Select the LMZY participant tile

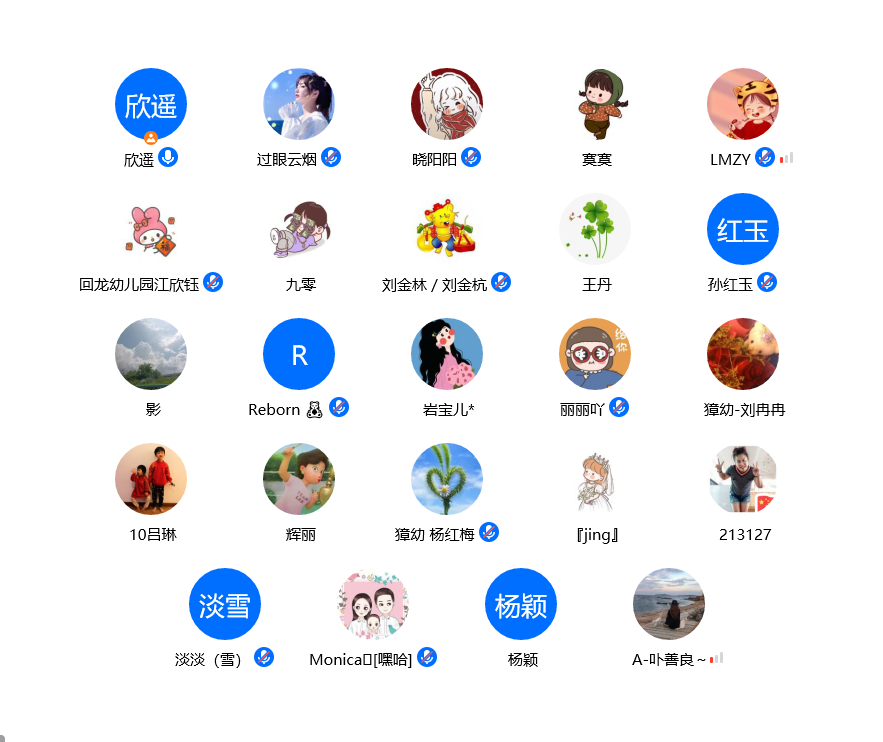coord(743,104)
